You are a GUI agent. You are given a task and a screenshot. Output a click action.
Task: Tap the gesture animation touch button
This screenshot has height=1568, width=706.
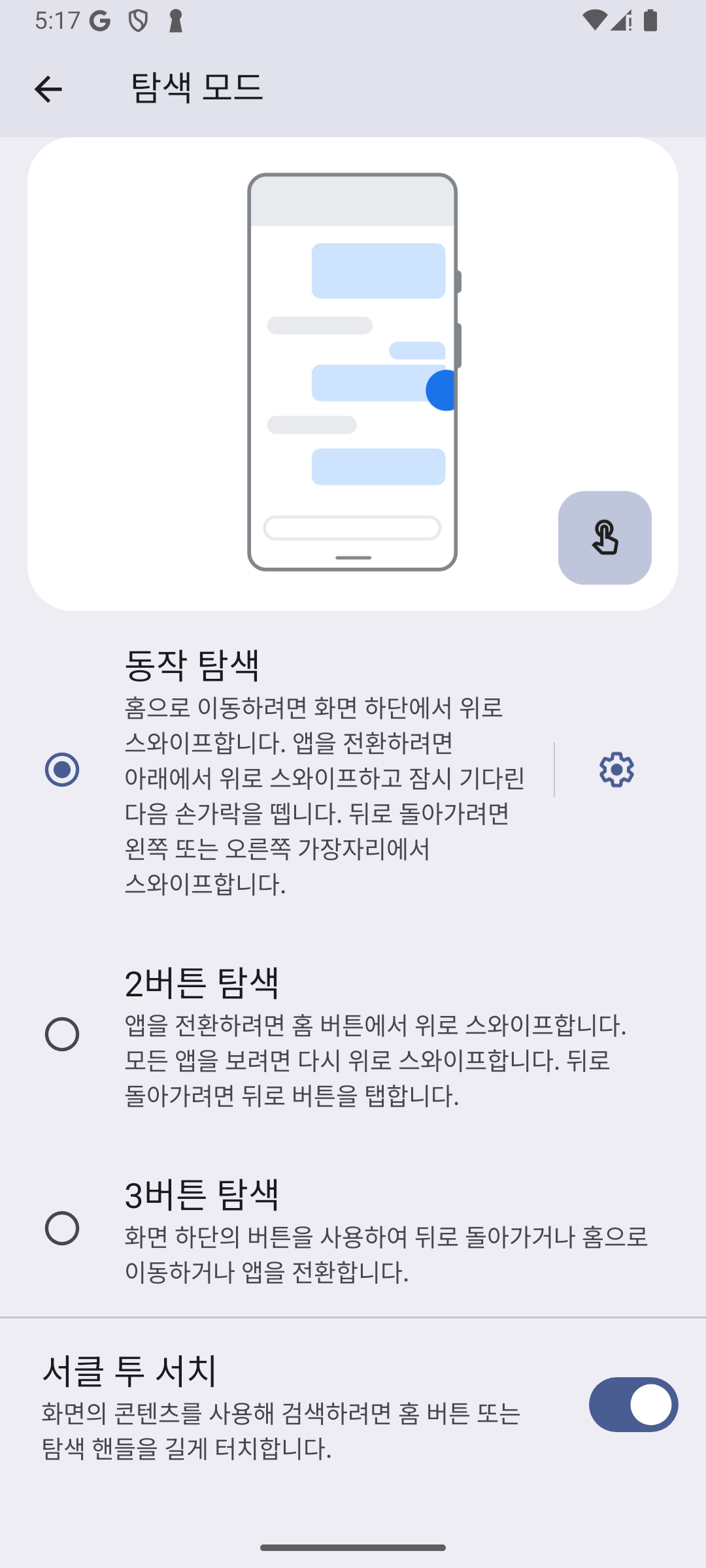point(605,538)
